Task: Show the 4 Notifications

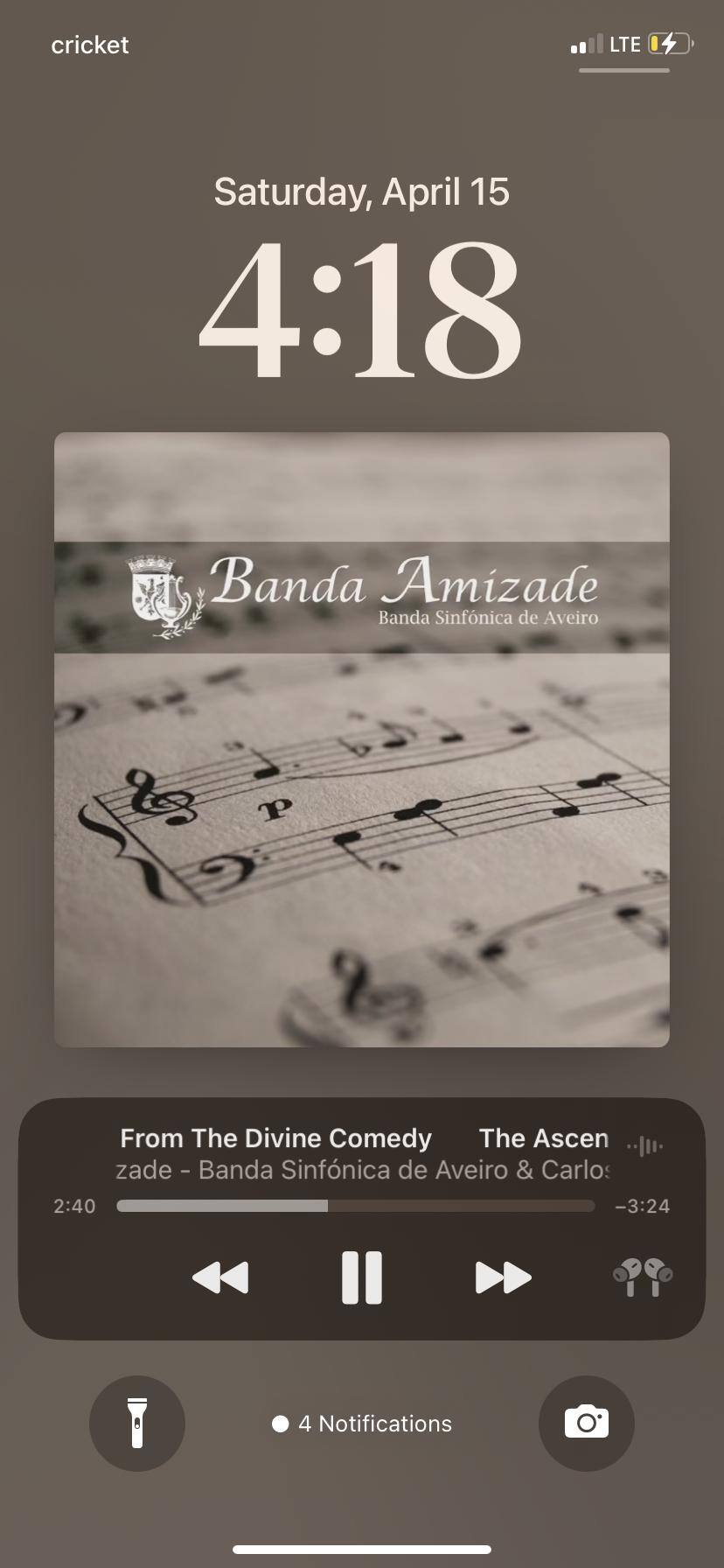Action: (362, 1424)
